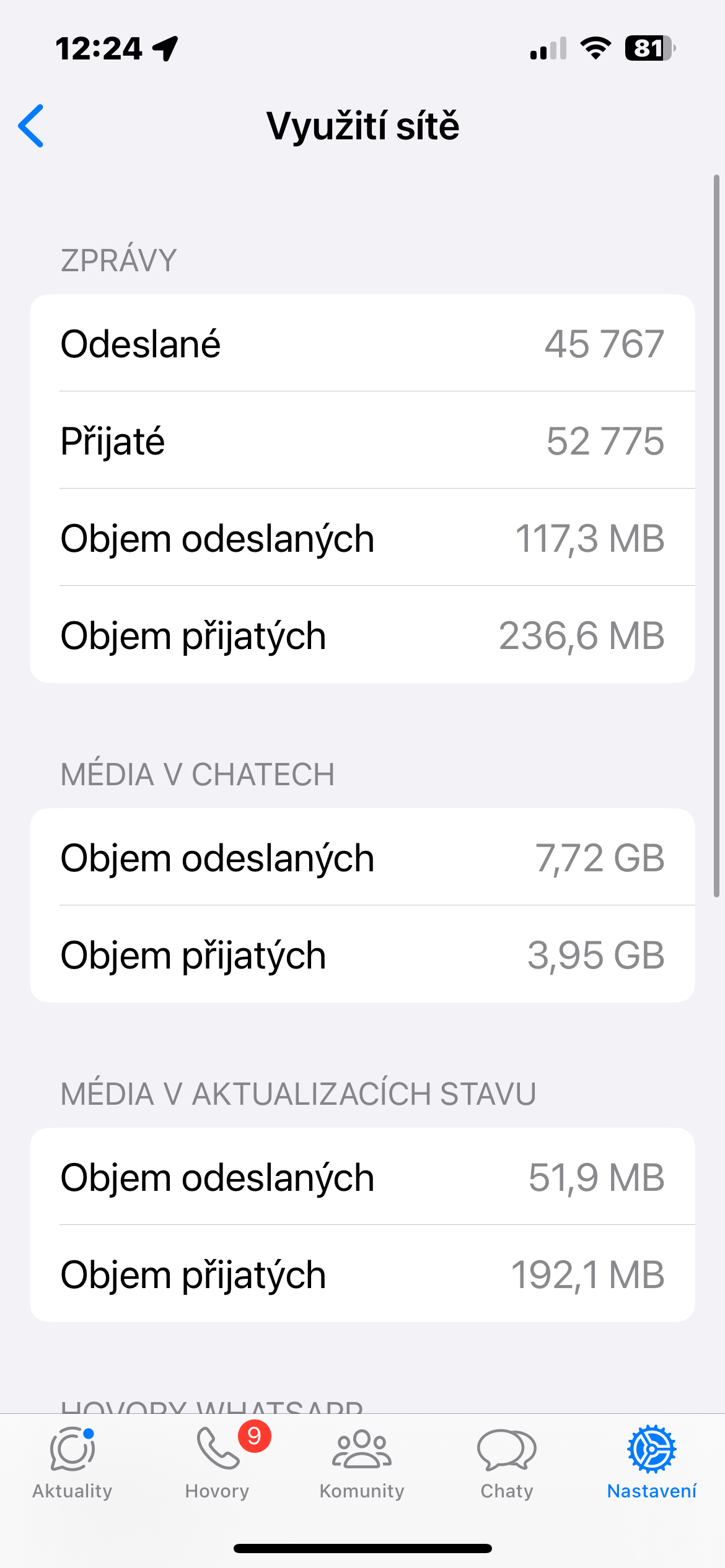Switch to the Komunity tab
Viewport: 725px width, 1568px height.
tap(362, 1463)
